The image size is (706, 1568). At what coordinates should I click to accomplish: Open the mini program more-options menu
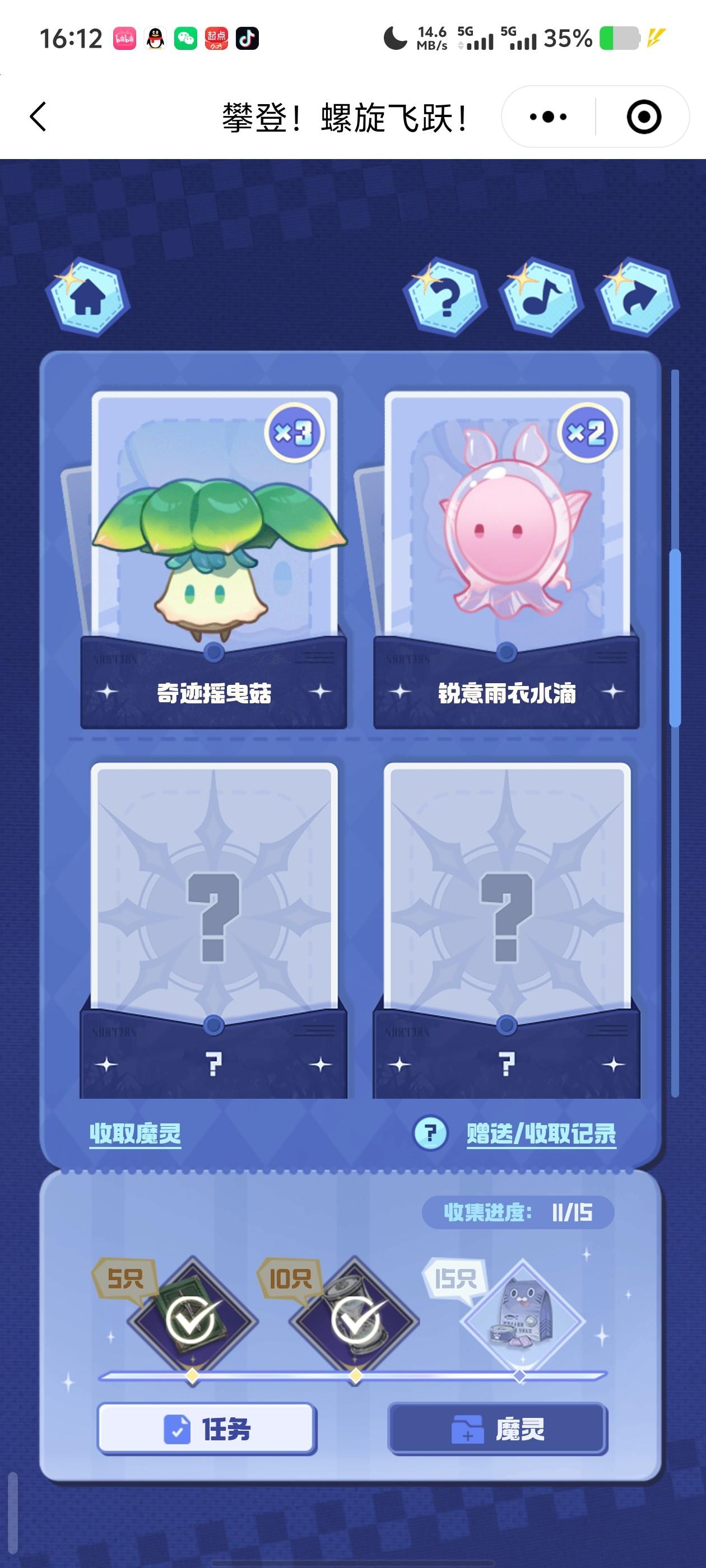tap(548, 116)
